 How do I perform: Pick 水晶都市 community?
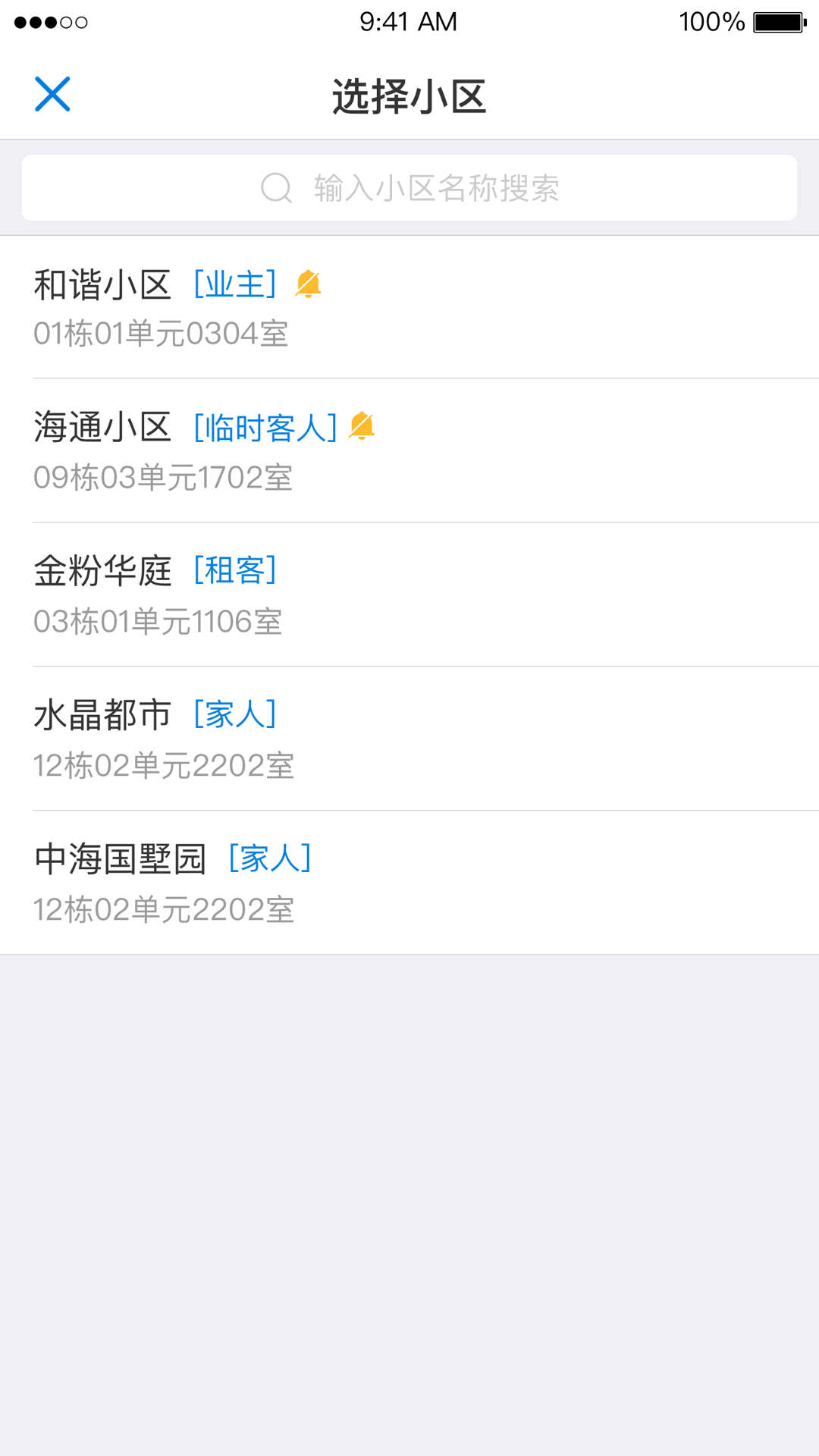click(x=409, y=739)
